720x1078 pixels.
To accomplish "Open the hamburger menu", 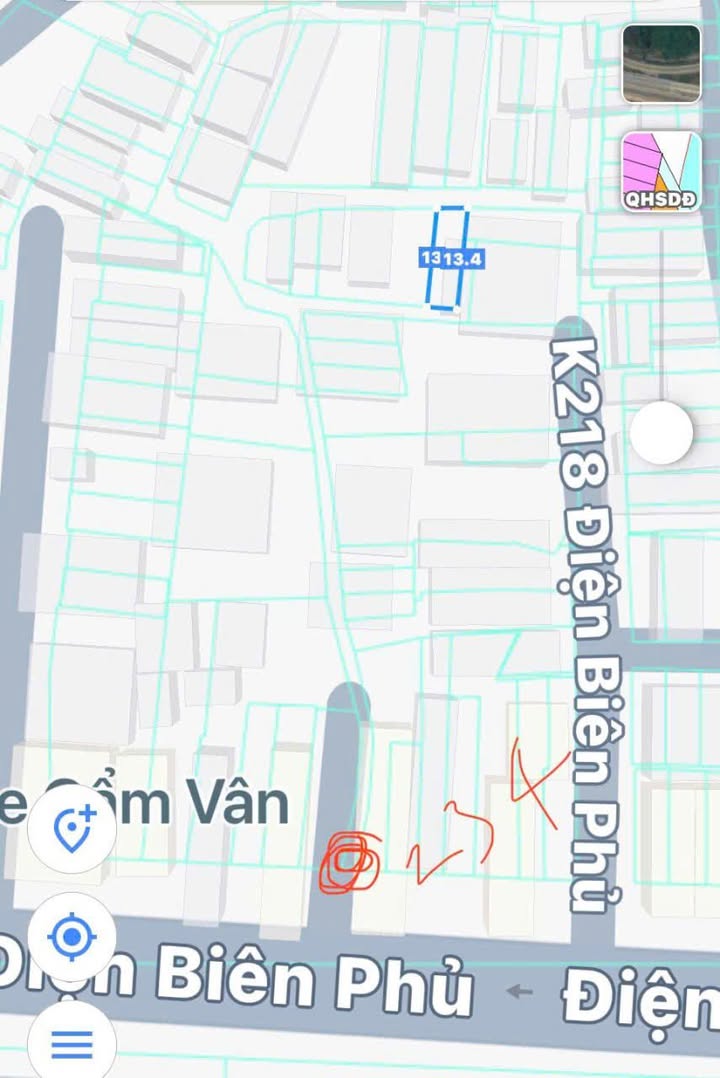I will tap(71, 1043).
